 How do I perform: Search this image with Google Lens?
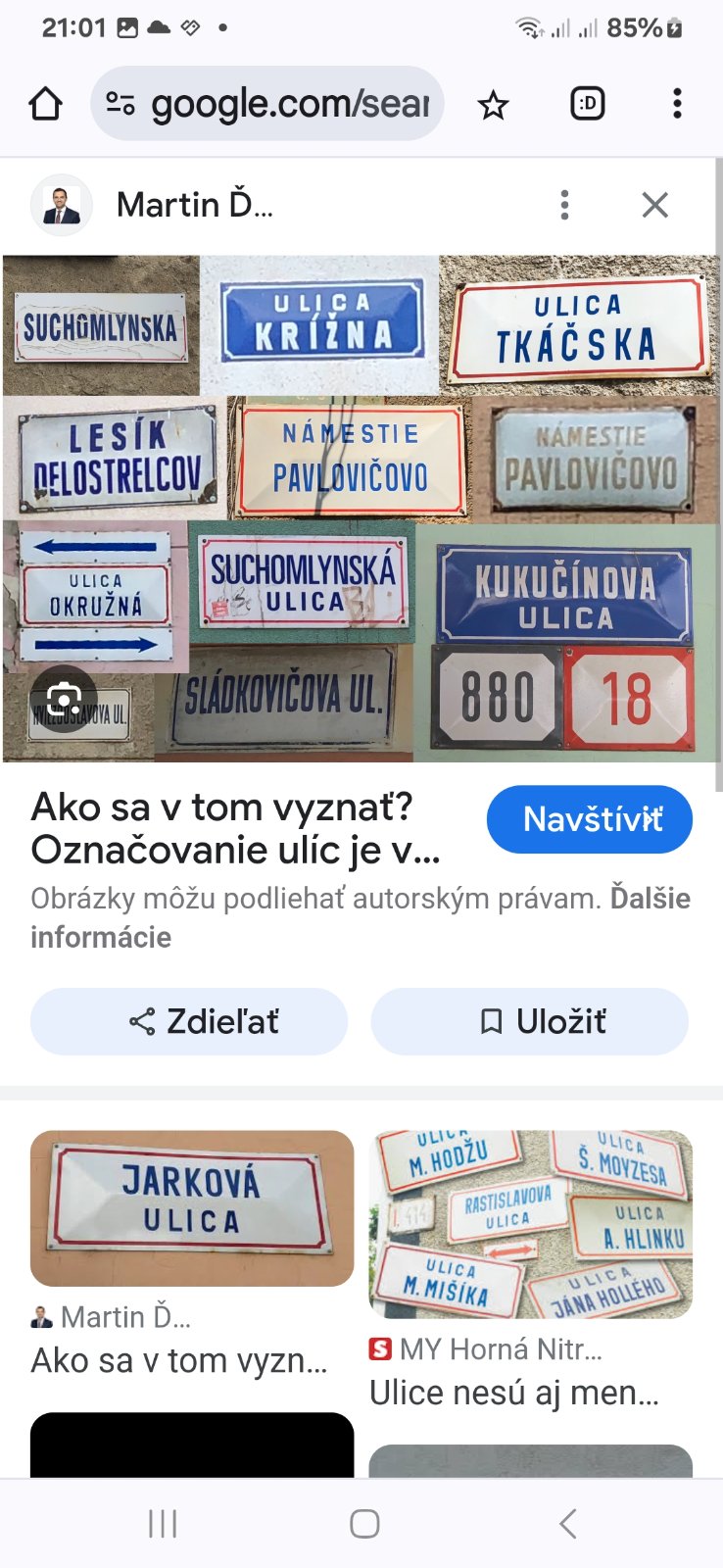pos(64,699)
